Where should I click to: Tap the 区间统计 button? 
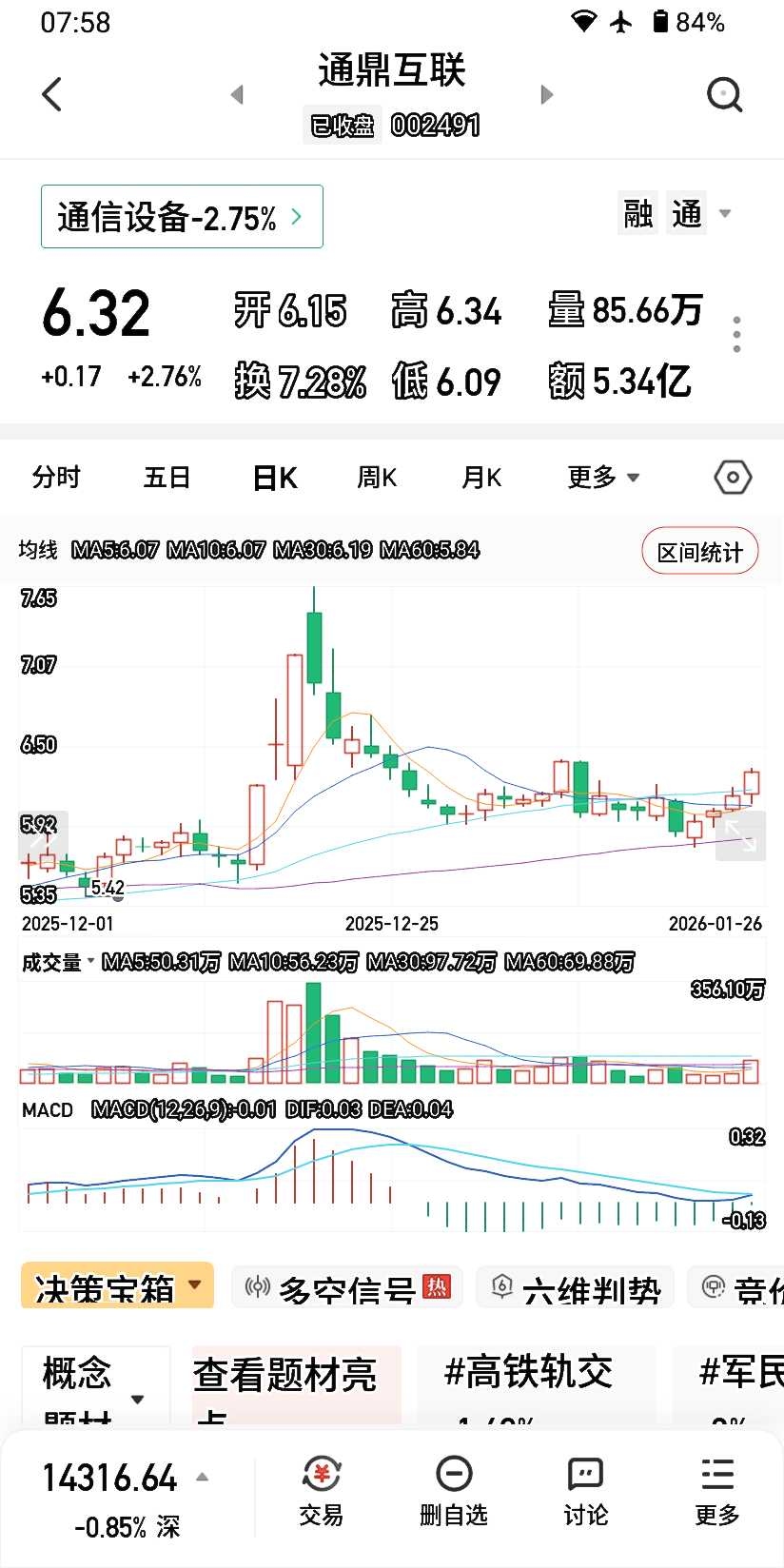(700, 552)
